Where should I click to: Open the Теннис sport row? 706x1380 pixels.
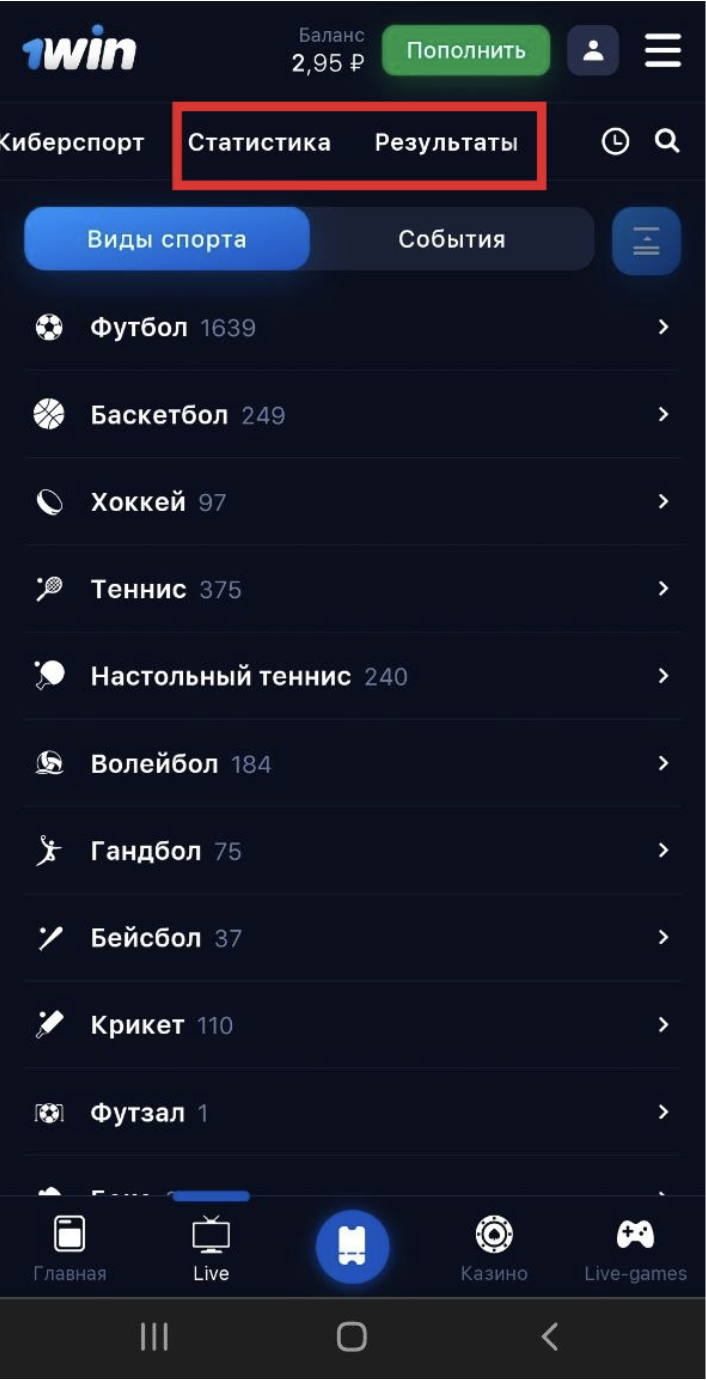(352, 589)
